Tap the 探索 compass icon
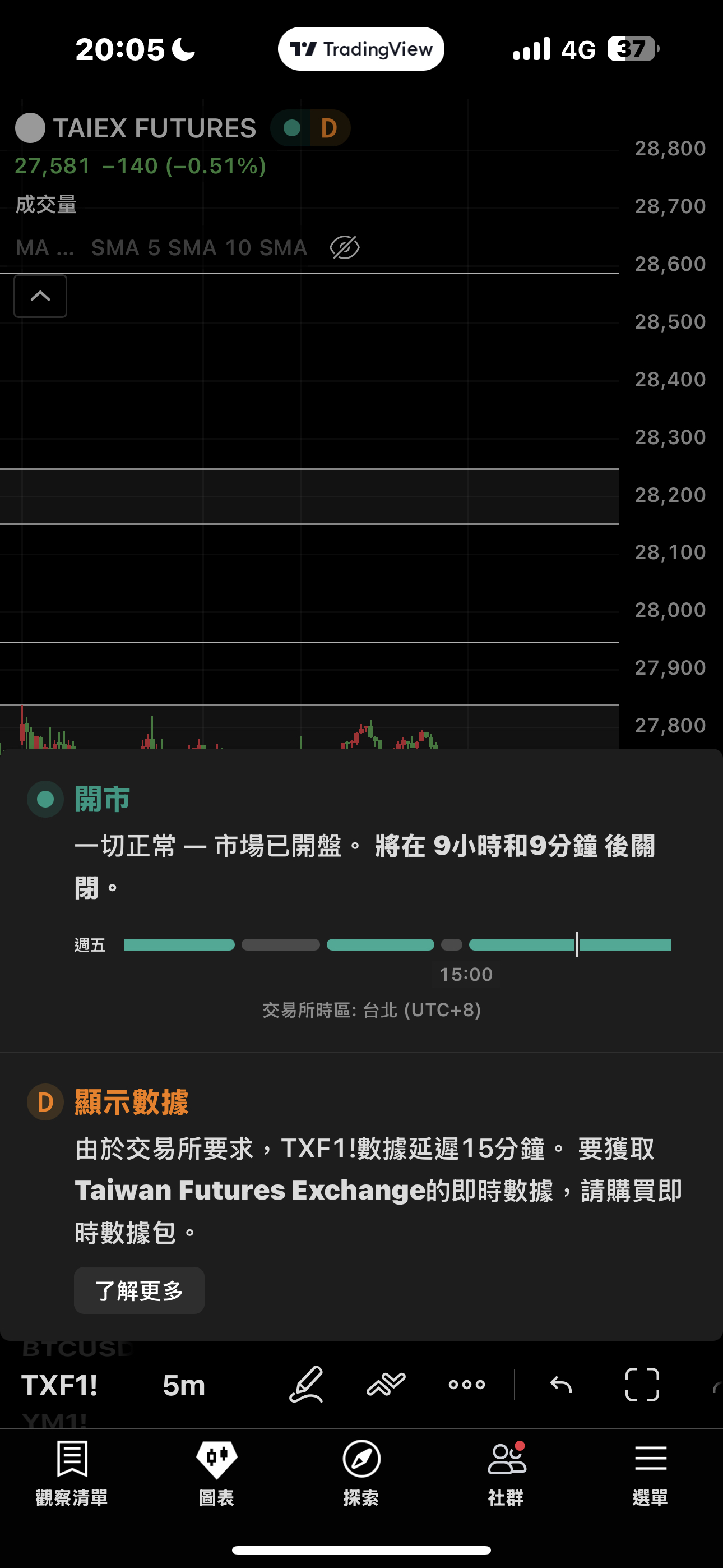Image resolution: width=723 pixels, height=1568 pixels. [x=361, y=1461]
